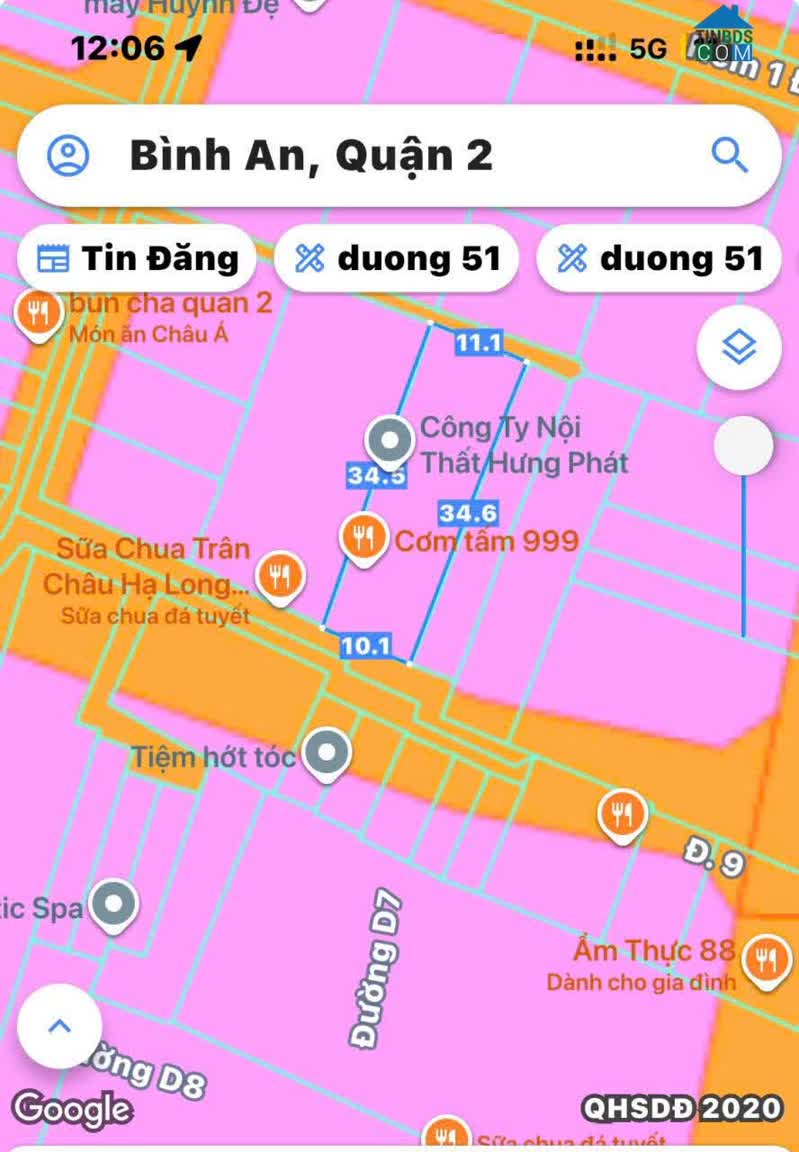The width and height of the screenshot is (799, 1152).
Task: Open the map layers button
Action: tap(739, 349)
